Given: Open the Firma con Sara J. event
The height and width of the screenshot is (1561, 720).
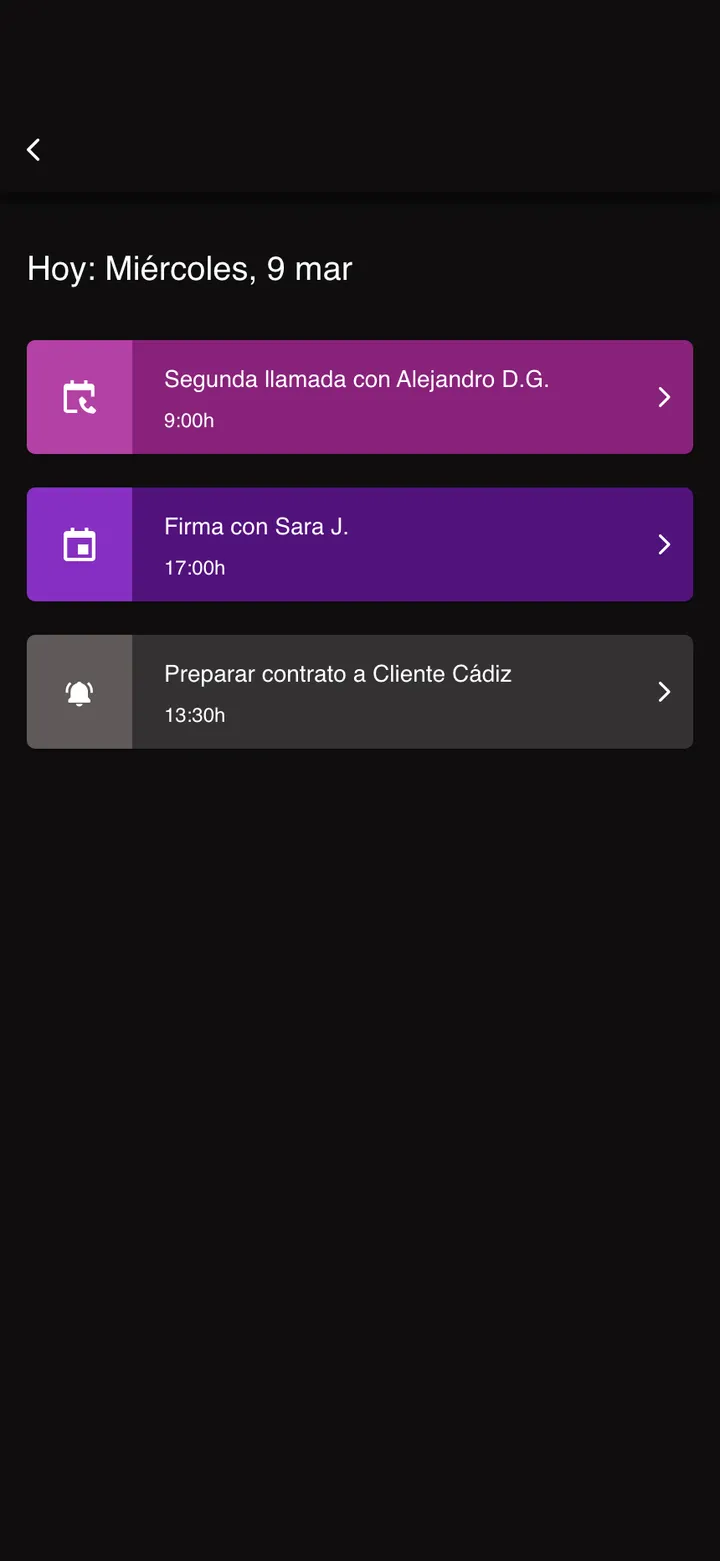Looking at the screenshot, I should point(360,544).
